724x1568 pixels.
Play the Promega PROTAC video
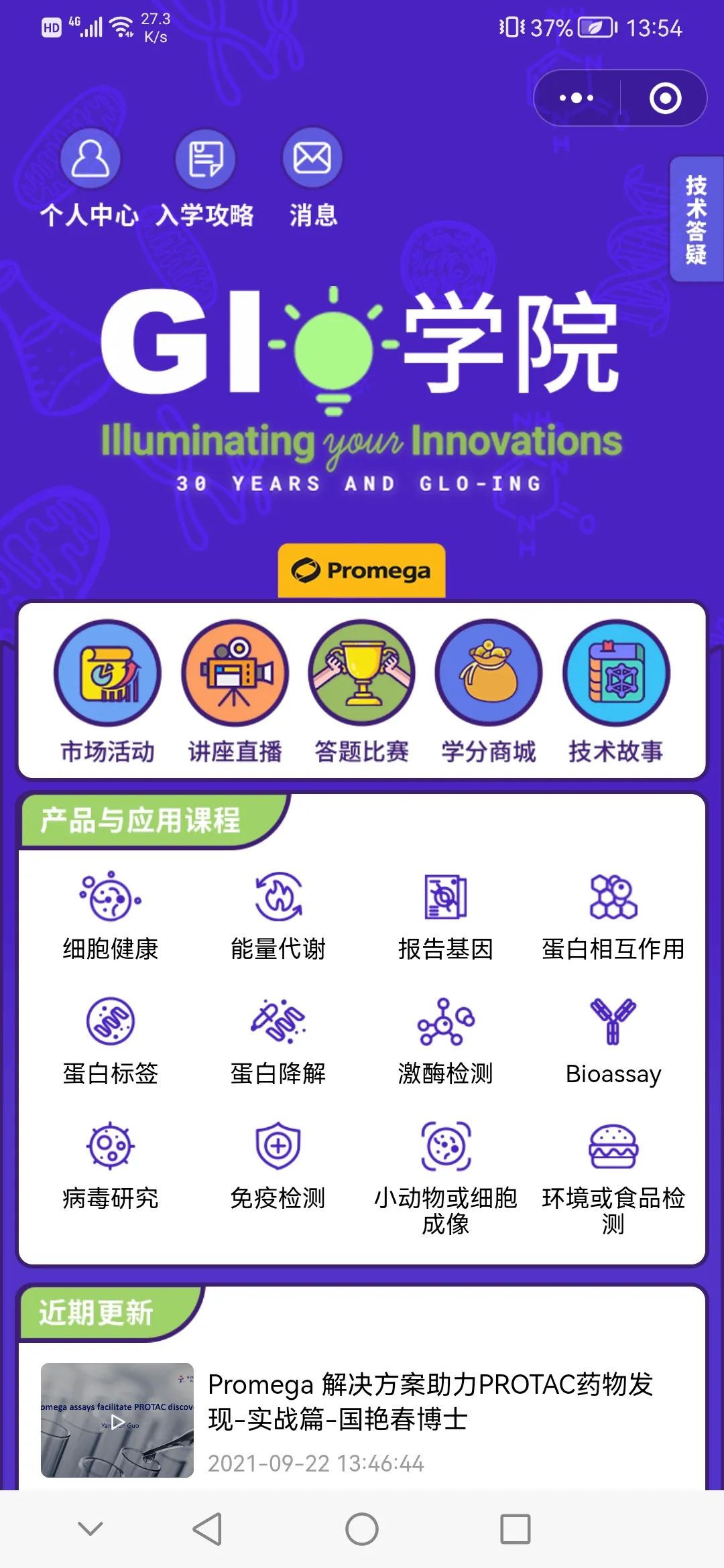pyautogui.click(x=117, y=1420)
